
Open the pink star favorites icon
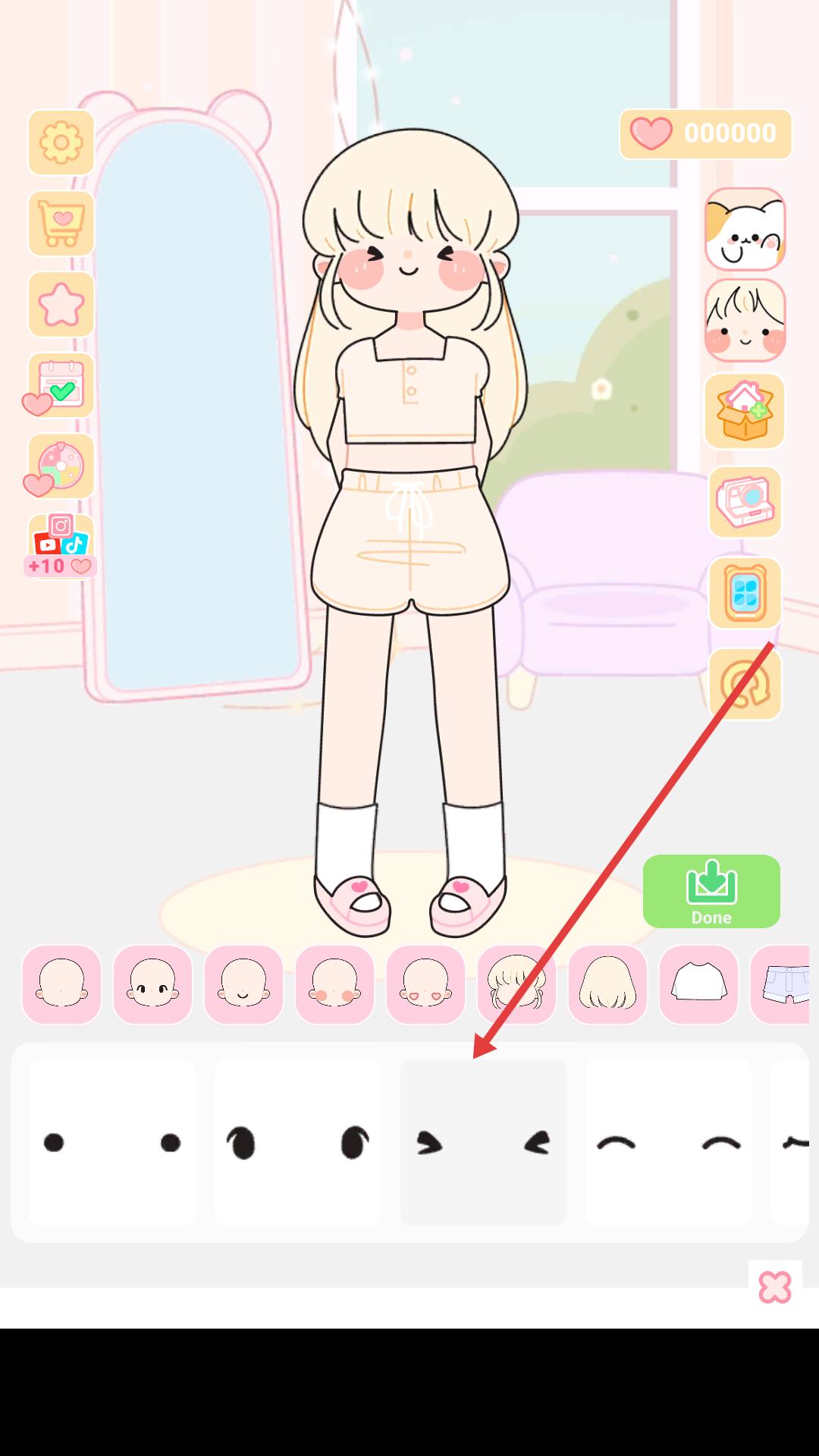pos(61,304)
